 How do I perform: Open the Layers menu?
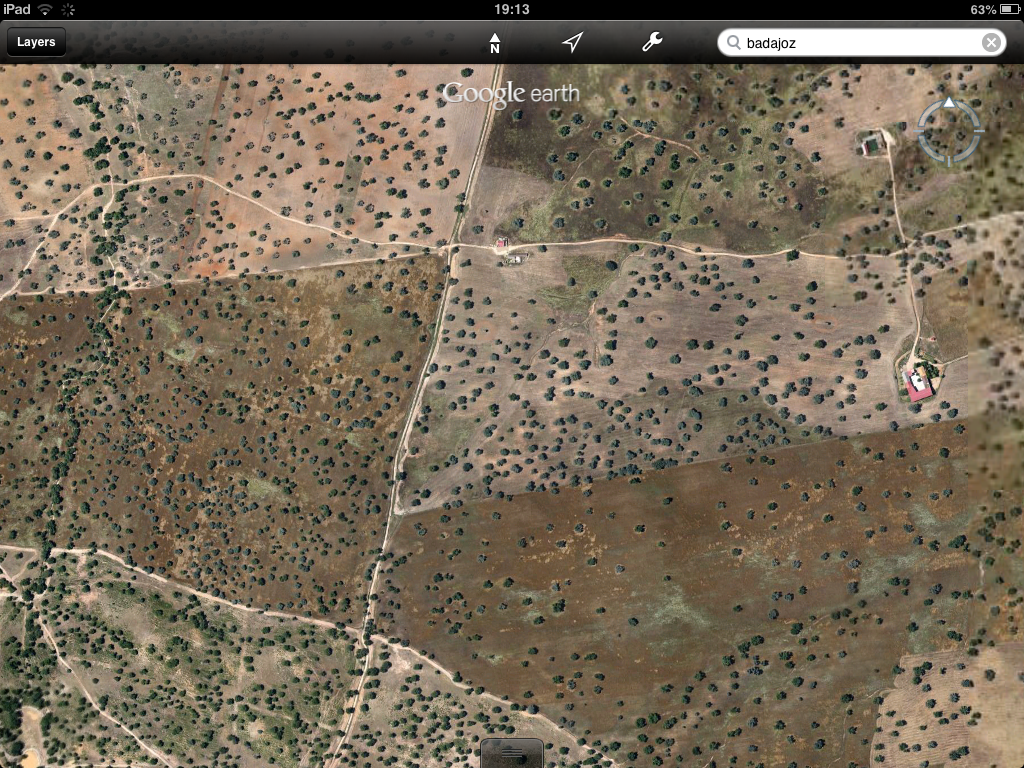37,43
